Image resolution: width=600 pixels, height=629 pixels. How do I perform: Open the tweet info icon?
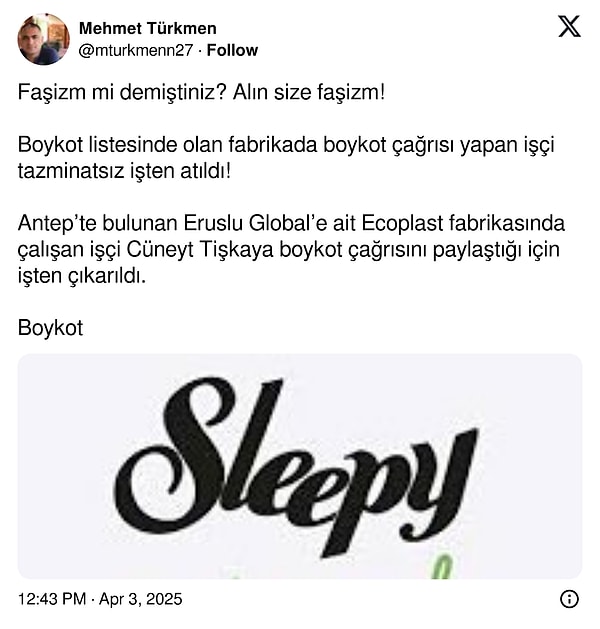point(569,599)
